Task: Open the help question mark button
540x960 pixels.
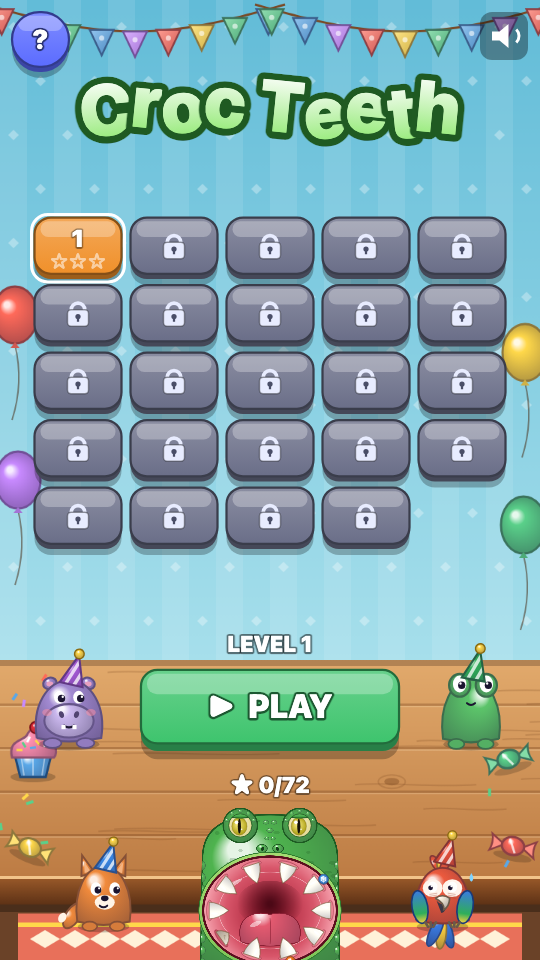Action: pyautogui.click(x=40, y=40)
